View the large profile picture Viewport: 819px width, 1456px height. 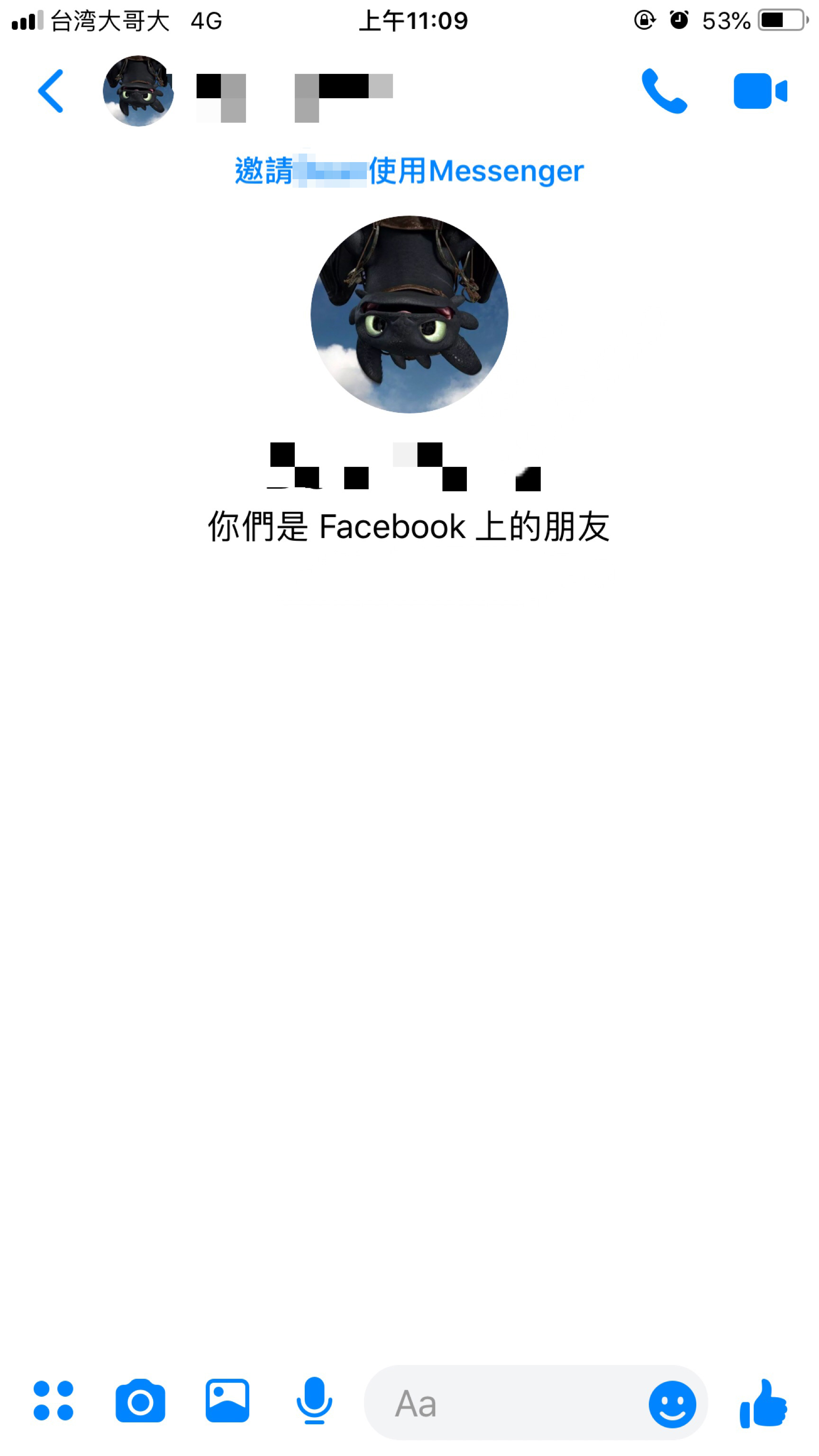[x=409, y=314]
